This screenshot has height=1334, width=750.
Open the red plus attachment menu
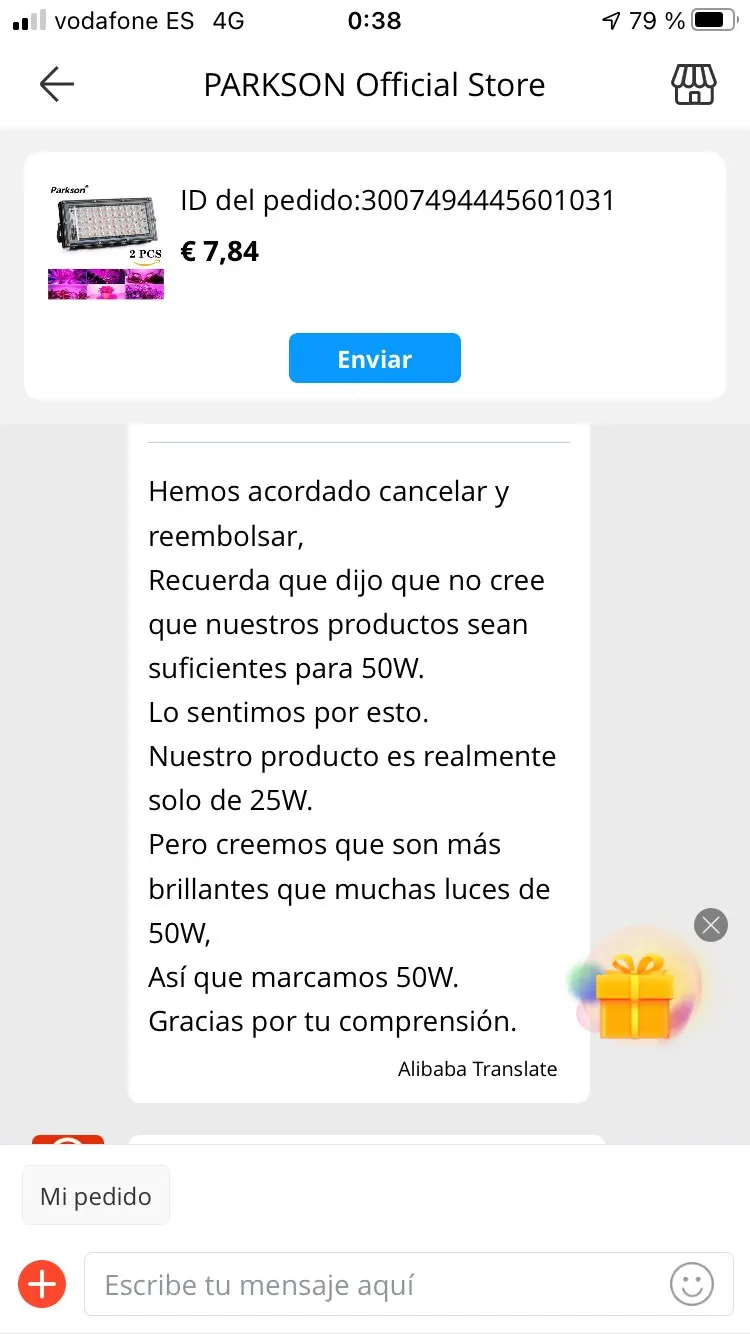pos(42,1284)
